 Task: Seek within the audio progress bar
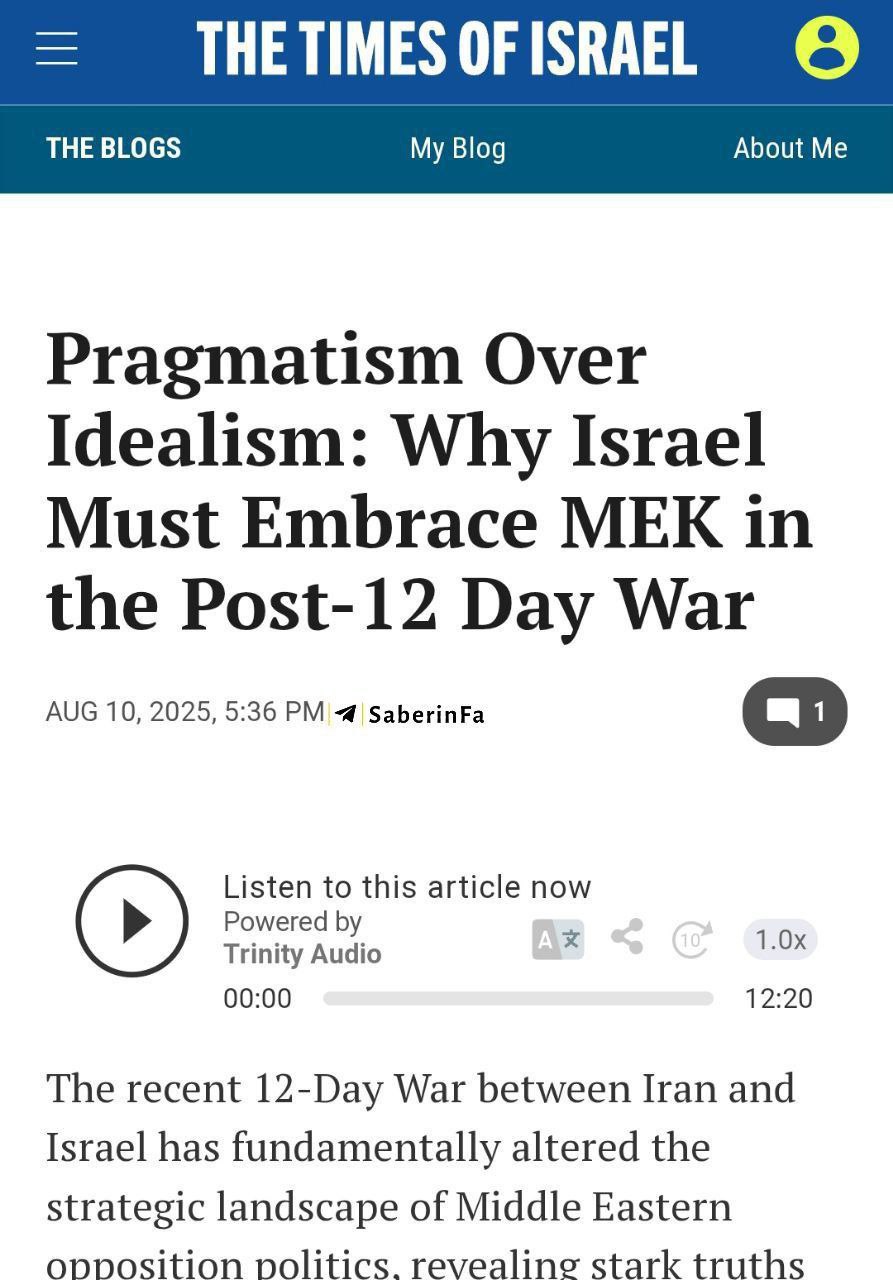click(x=518, y=998)
